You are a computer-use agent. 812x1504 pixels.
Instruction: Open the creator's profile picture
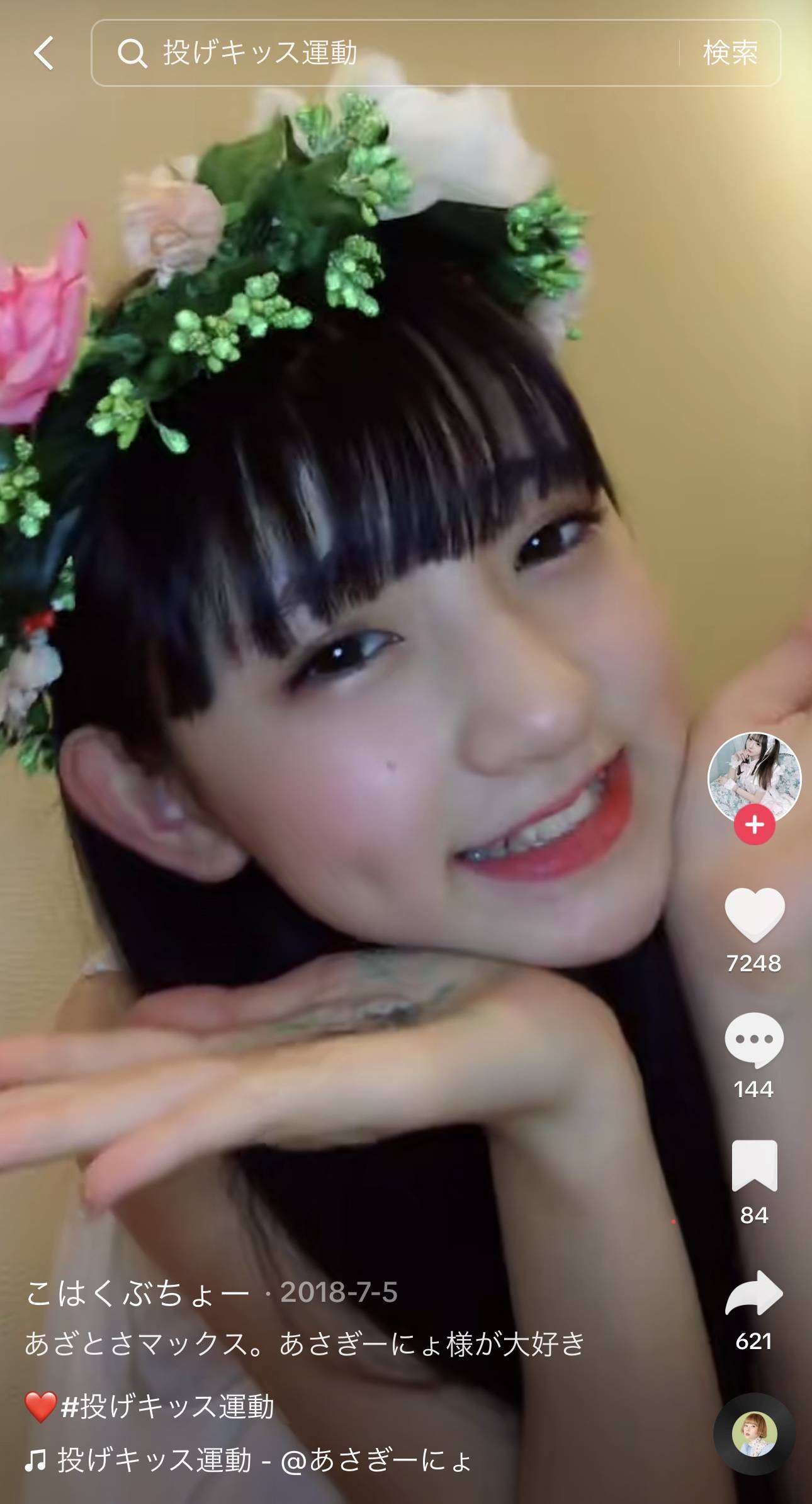pyautogui.click(x=754, y=777)
